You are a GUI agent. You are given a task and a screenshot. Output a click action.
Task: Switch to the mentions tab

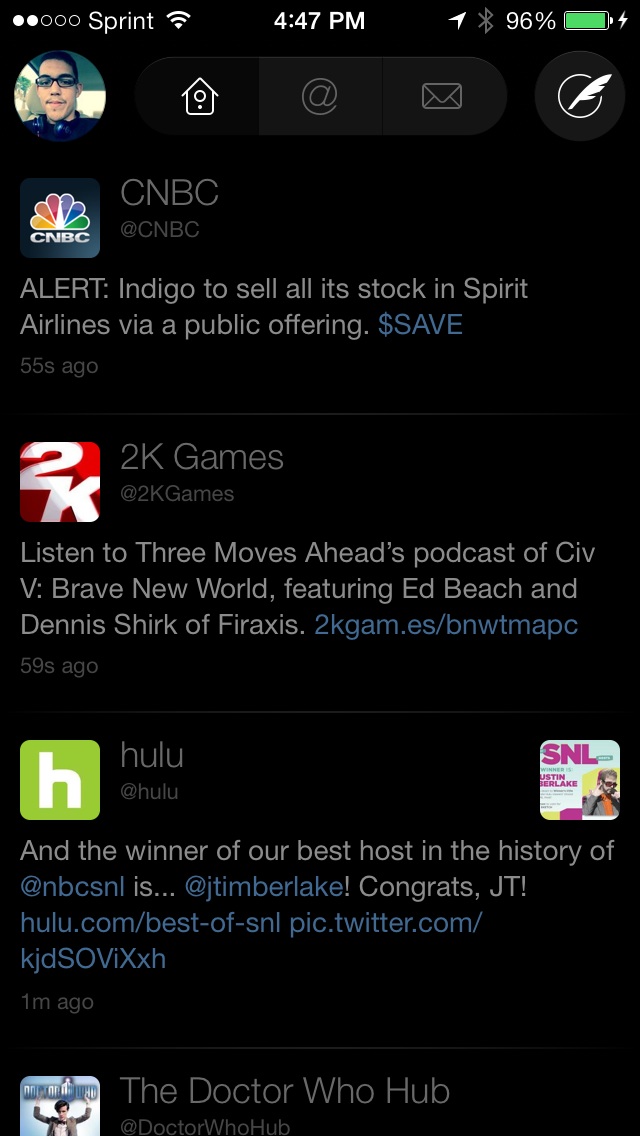[x=320, y=96]
